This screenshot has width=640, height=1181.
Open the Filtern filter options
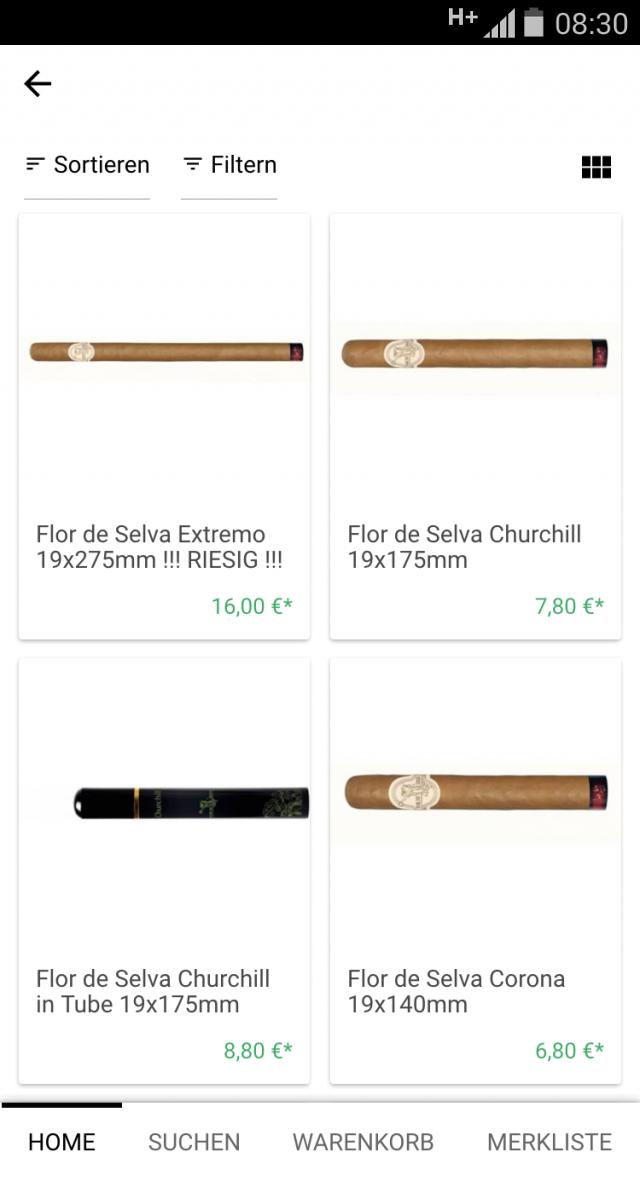tap(229, 165)
